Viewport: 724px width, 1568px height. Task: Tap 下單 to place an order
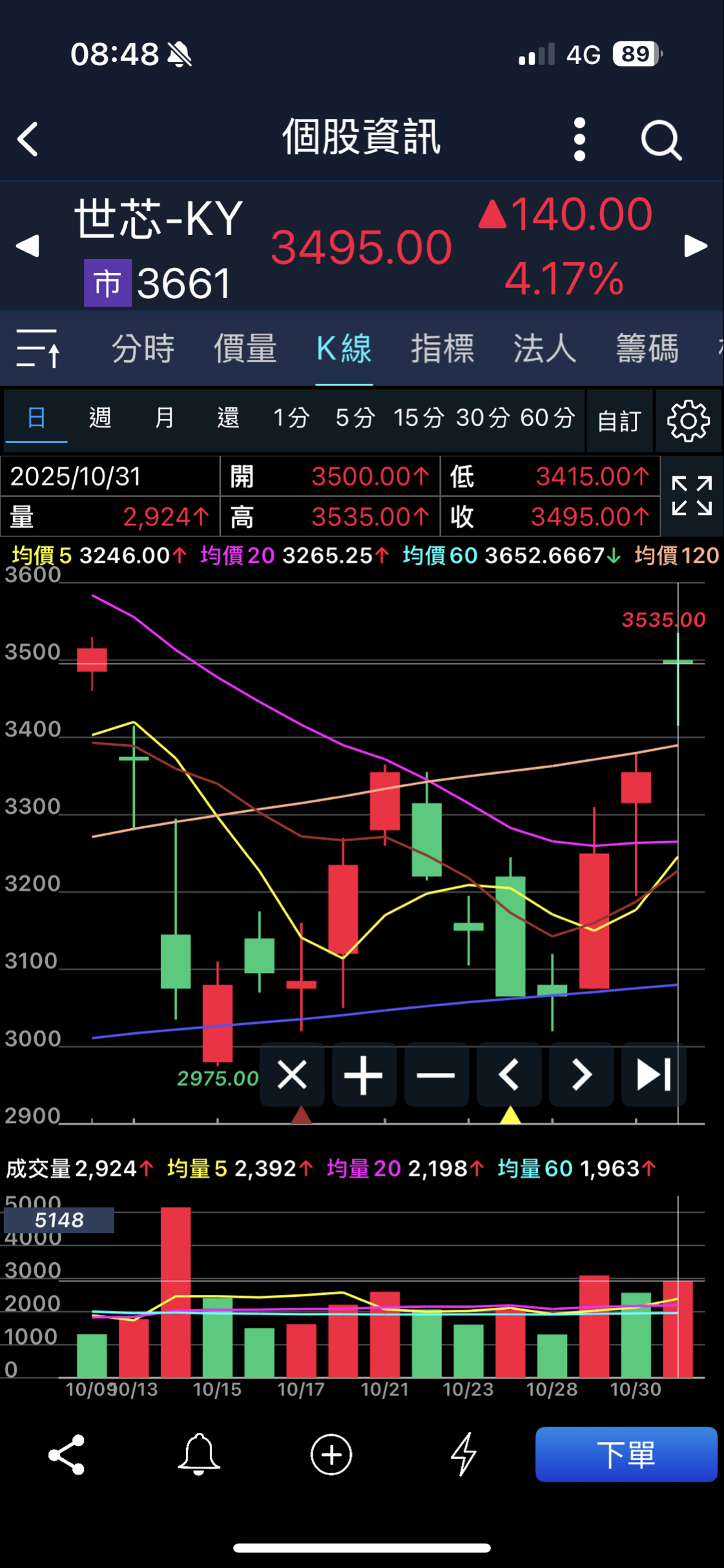coord(625,1454)
